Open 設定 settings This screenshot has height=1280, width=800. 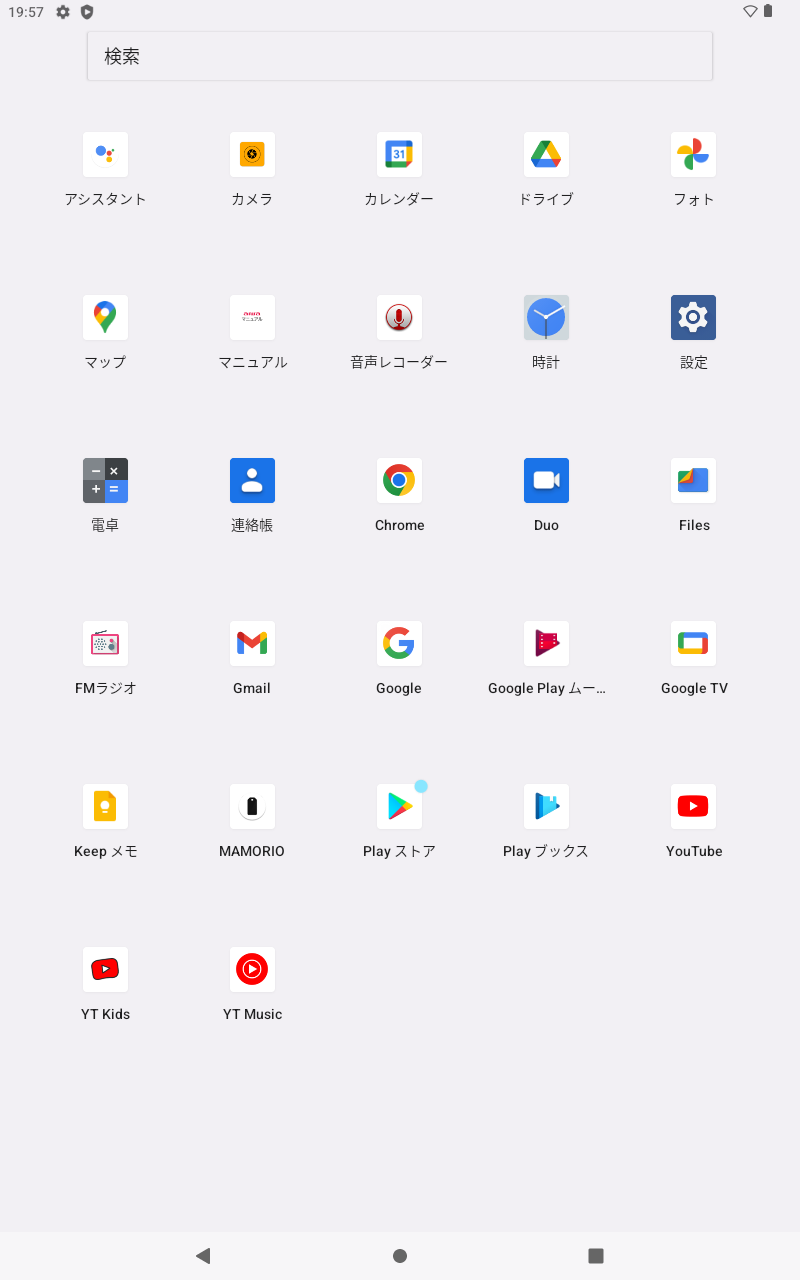tap(693, 318)
